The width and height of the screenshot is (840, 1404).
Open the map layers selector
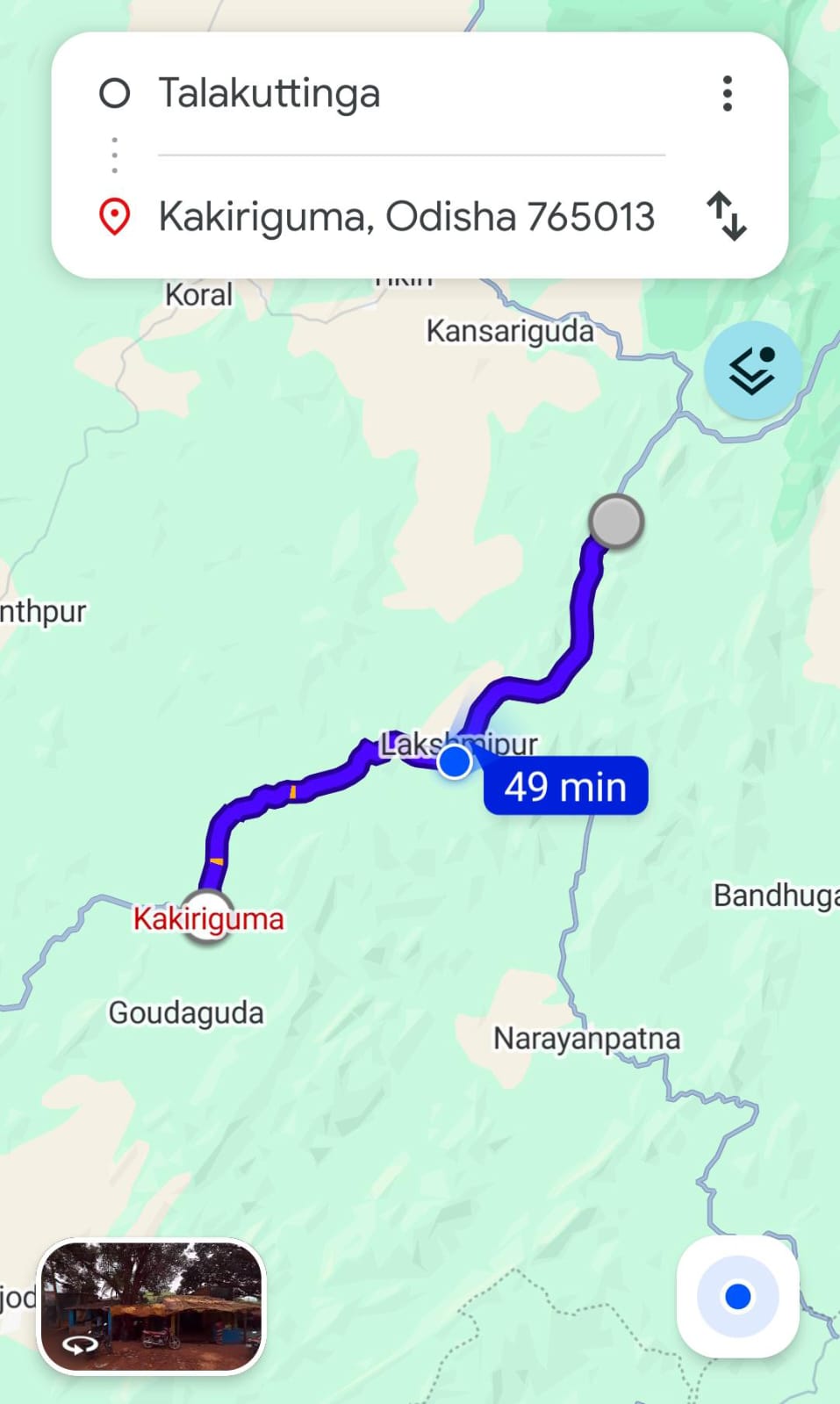[x=752, y=370]
